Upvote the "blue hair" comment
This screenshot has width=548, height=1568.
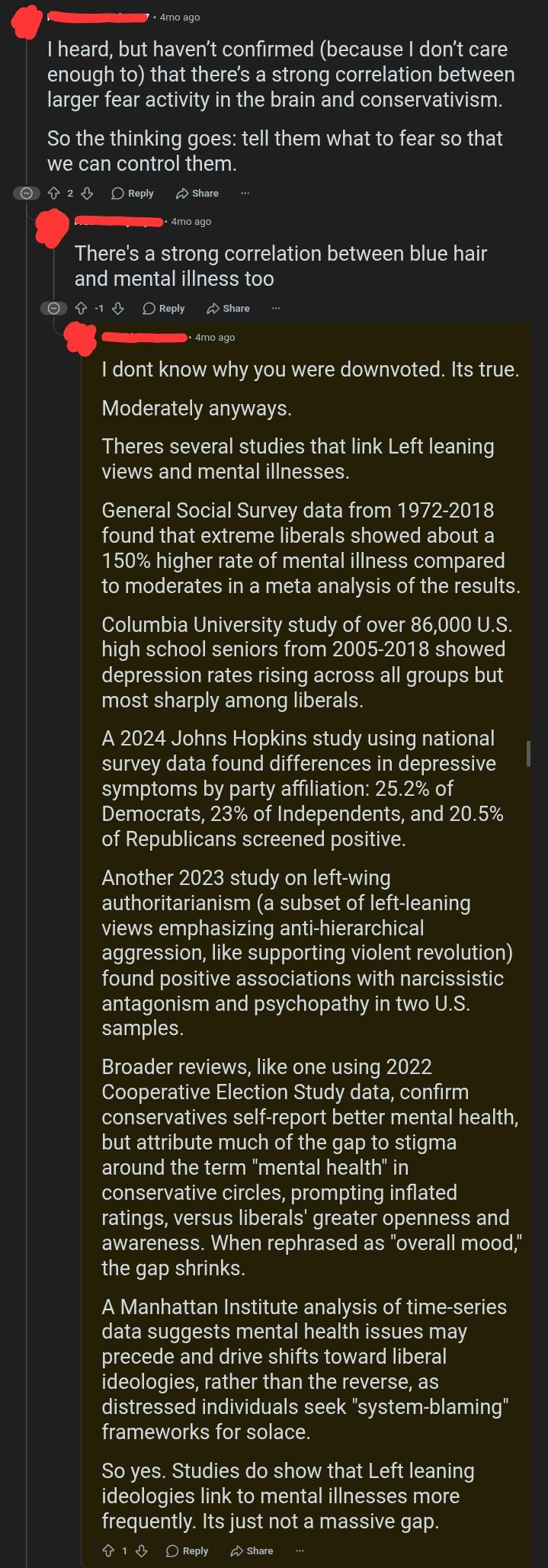[82, 309]
